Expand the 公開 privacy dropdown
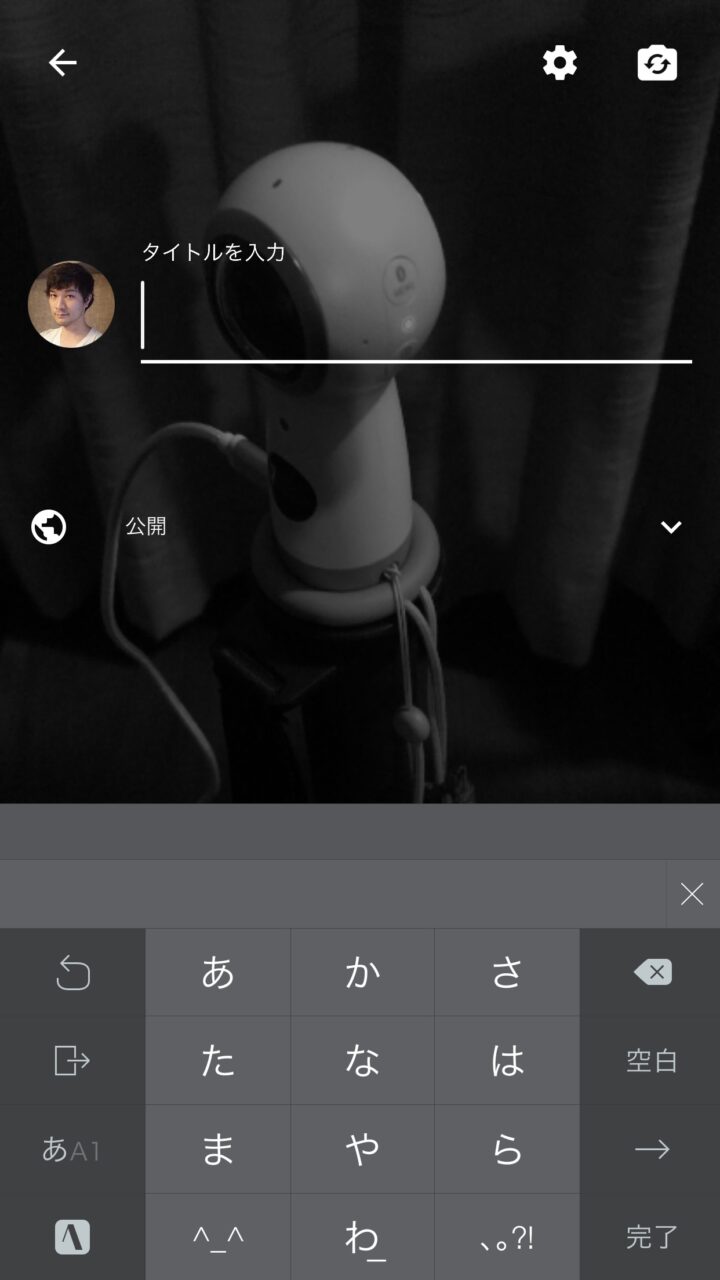Viewport: 720px width, 1280px height. tap(670, 527)
